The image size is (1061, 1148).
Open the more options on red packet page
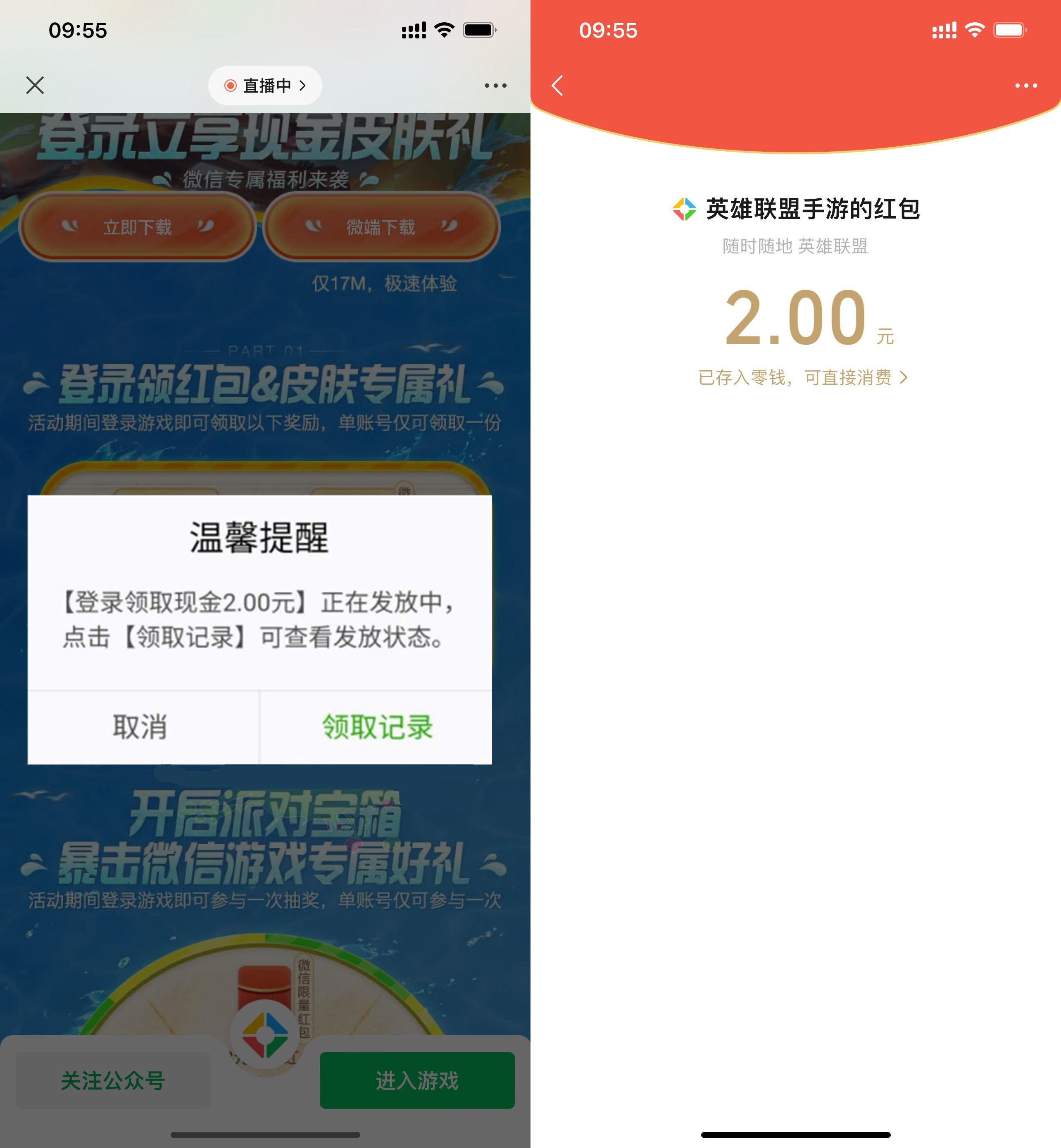pos(1025,86)
